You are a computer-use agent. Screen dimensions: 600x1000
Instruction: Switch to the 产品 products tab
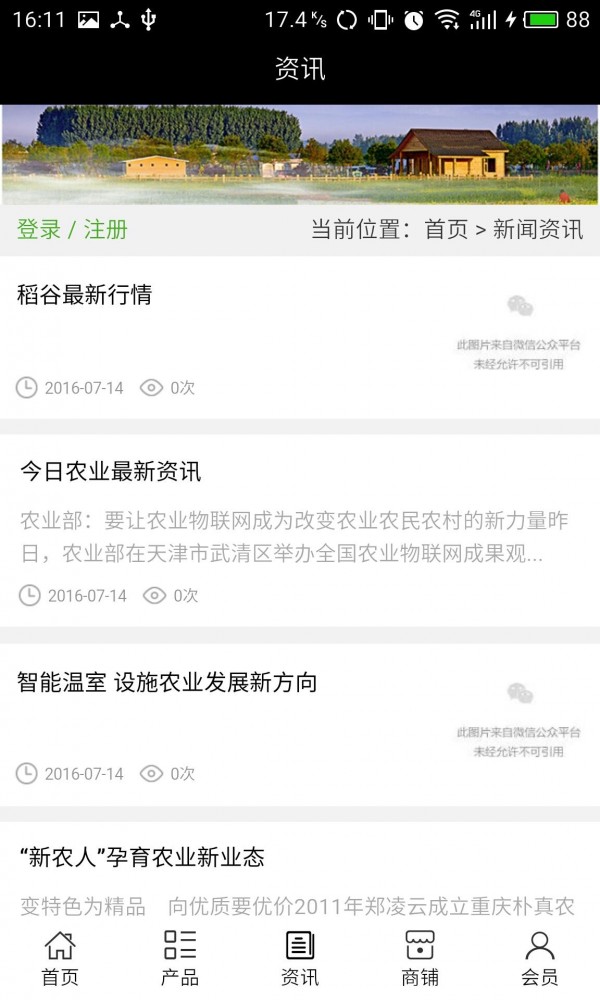pyautogui.click(x=180, y=958)
